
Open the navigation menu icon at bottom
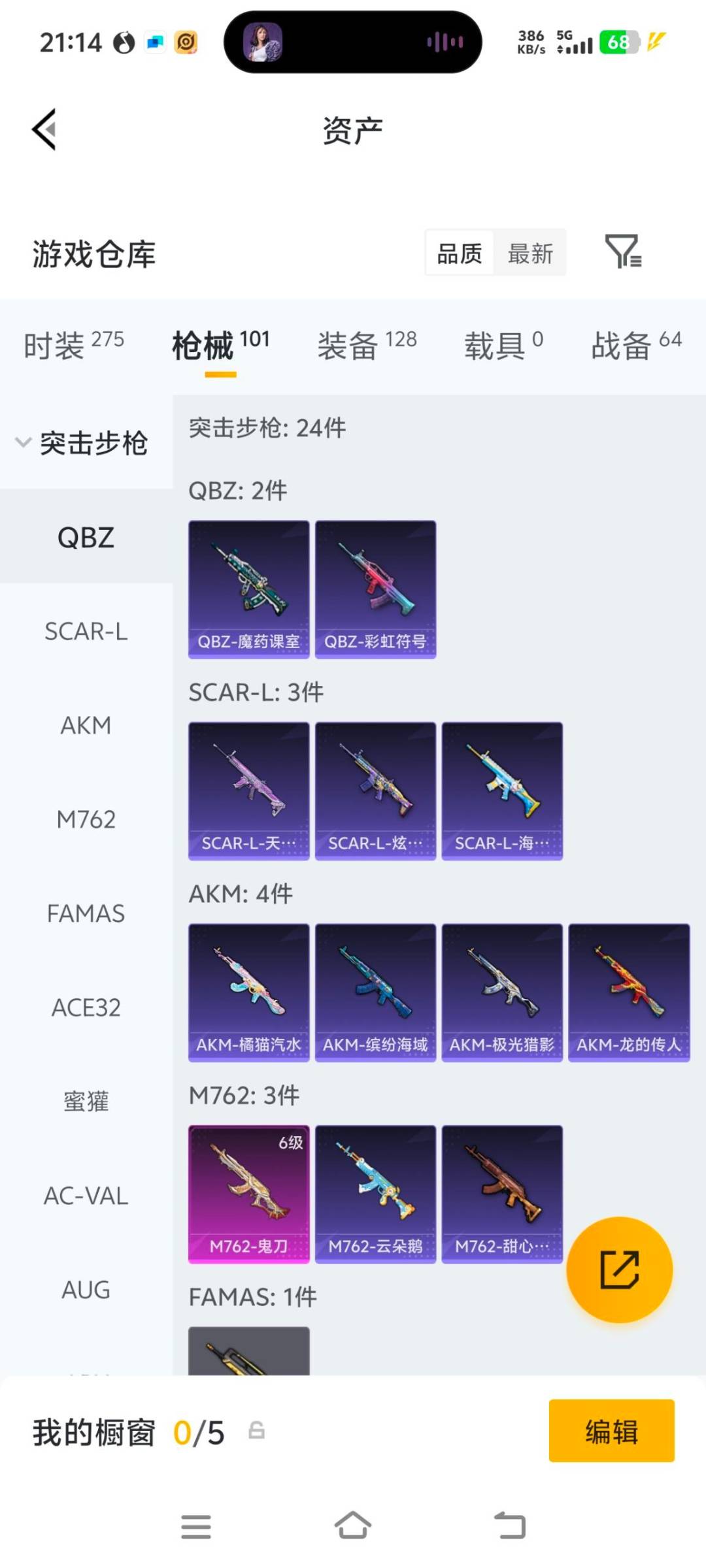point(196,1524)
